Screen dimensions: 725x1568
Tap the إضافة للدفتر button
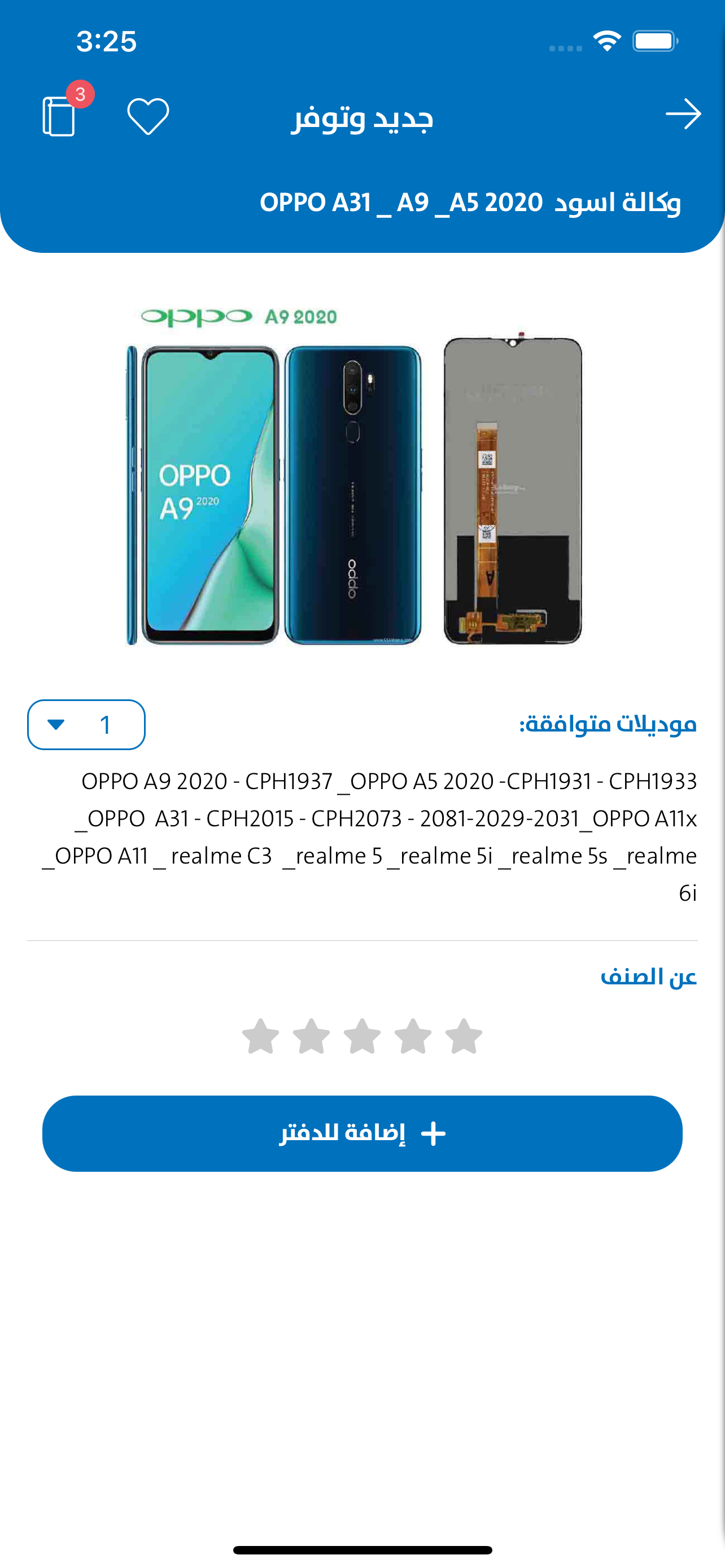[x=362, y=1133]
